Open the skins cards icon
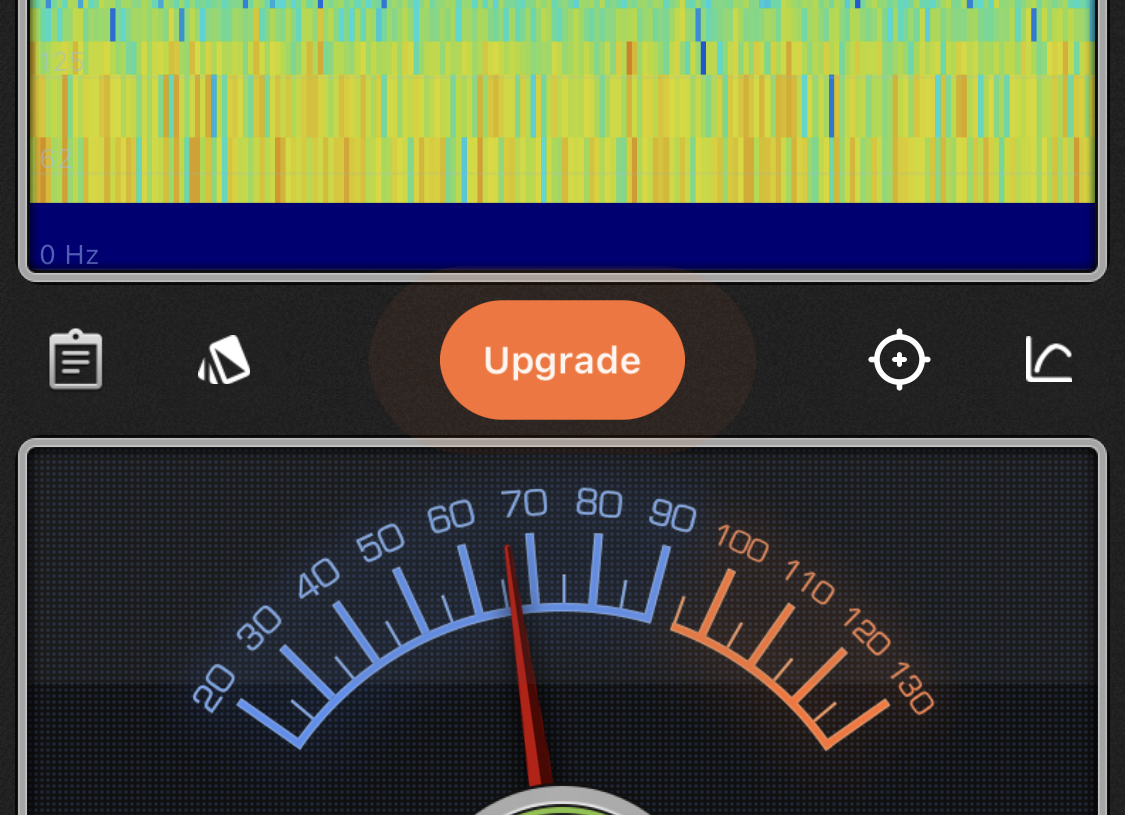Screen dimensions: 1125x815 pos(224,360)
